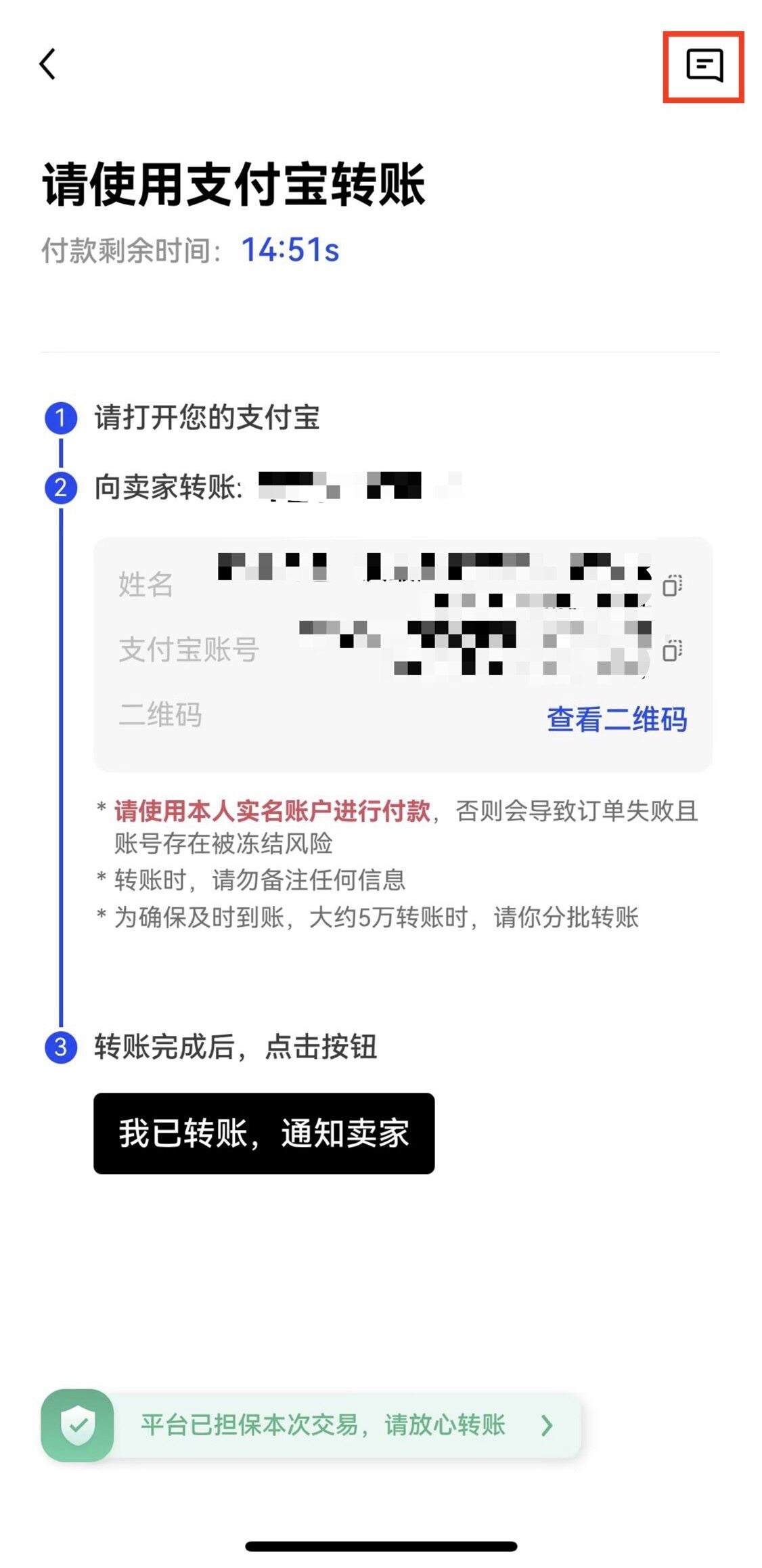Copy the seller's name (姓名)
Image resolution: width=762 pixels, height=1568 pixels.
tap(671, 585)
